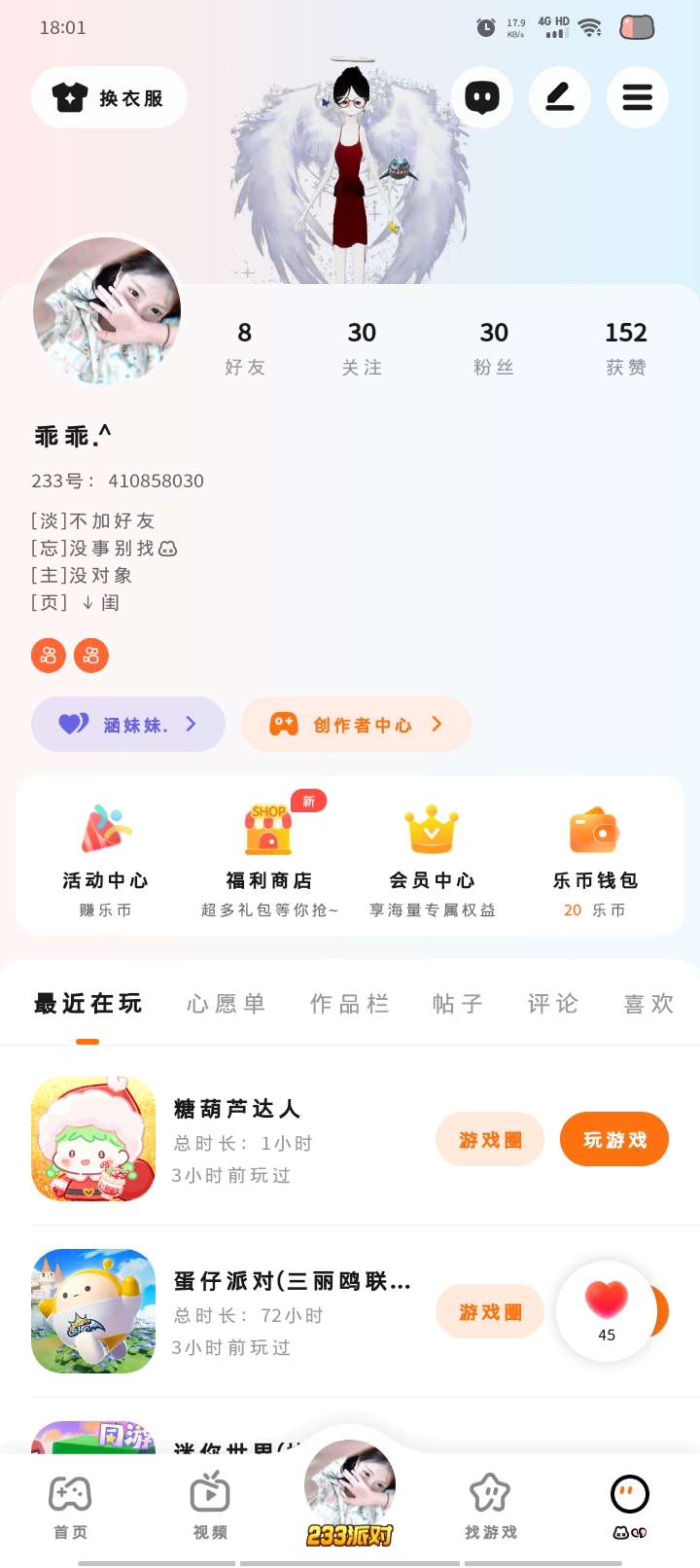700x1568 pixels.
Task: Switch to the 作品栏 tab
Action: point(350,1004)
